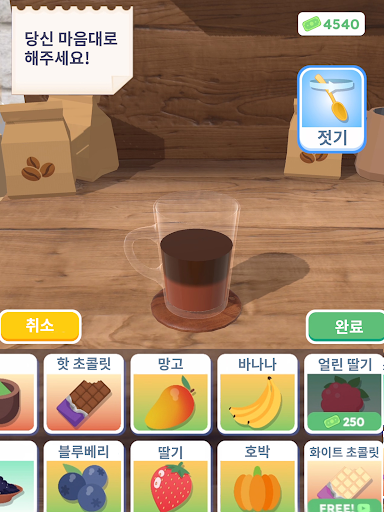Select the 호박 ingredient

click(x=257, y=477)
